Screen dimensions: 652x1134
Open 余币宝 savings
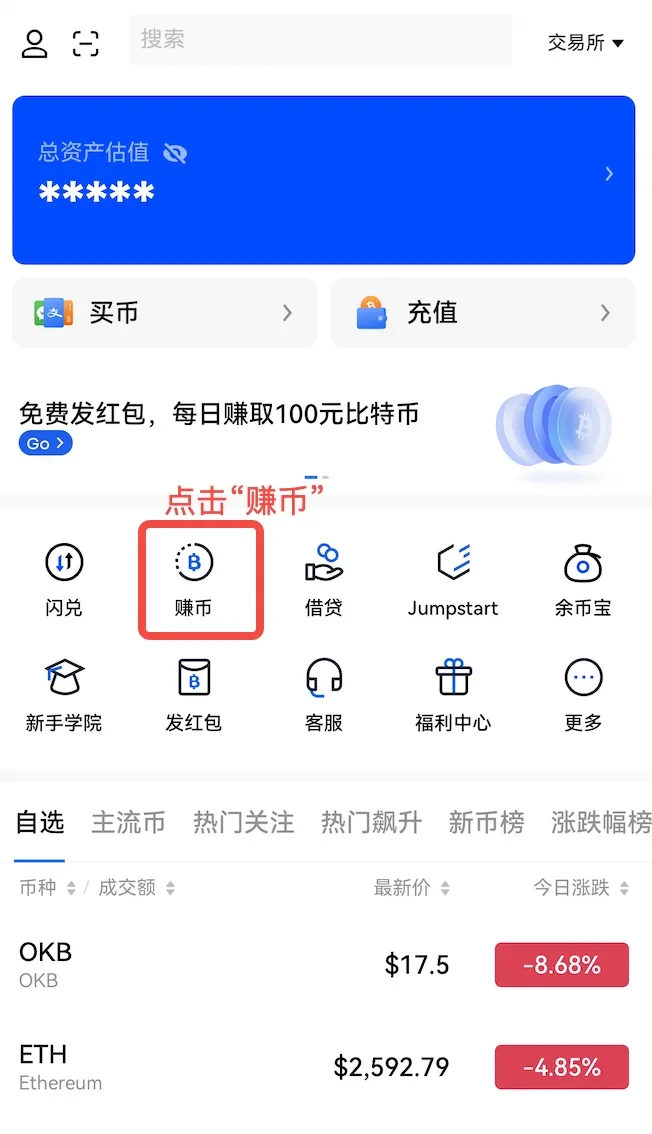583,578
